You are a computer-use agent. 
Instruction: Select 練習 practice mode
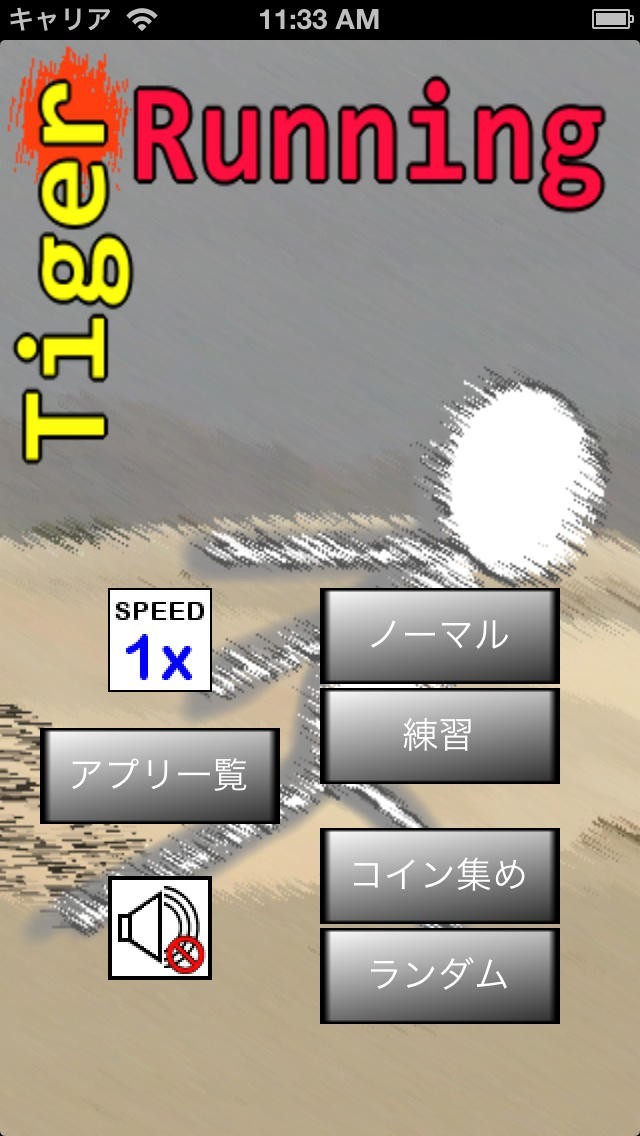tap(440, 736)
